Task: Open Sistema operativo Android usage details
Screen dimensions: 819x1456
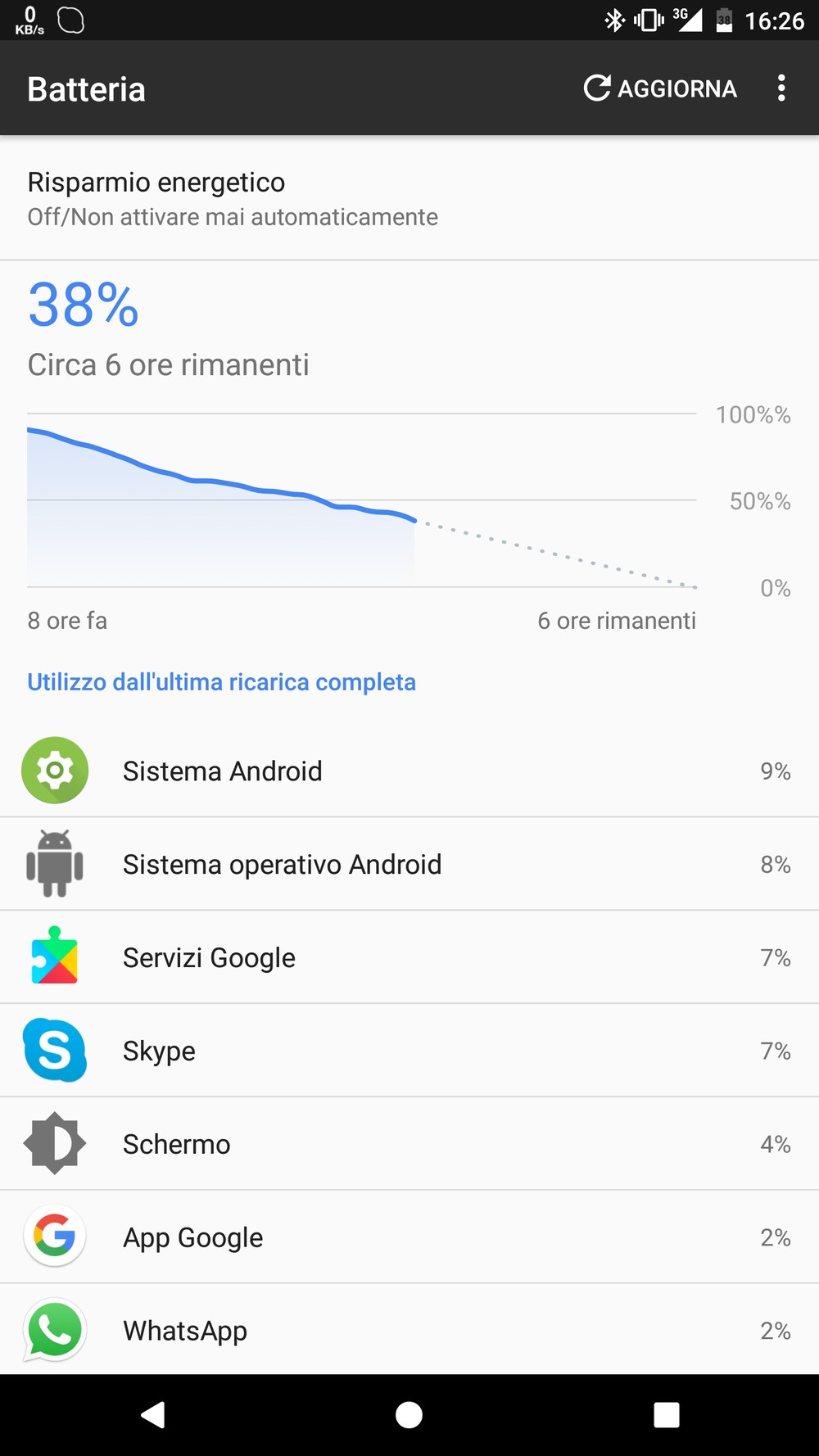Action: click(409, 864)
